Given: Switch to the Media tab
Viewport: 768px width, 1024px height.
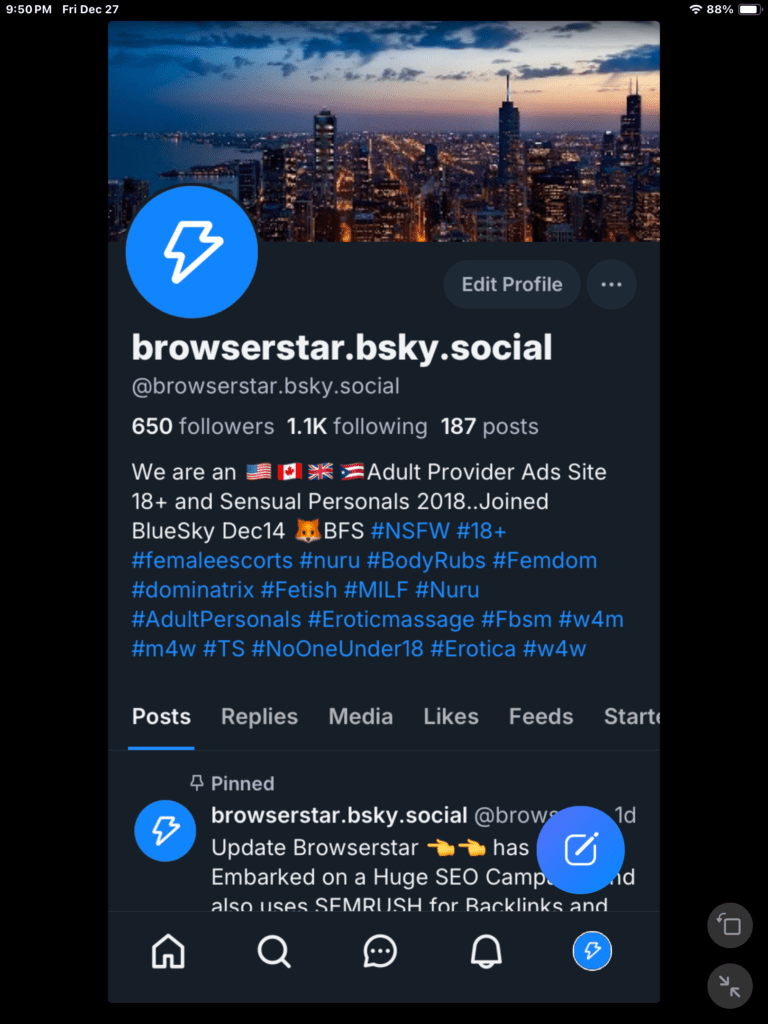Looking at the screenshot, I should coord(360,716).
